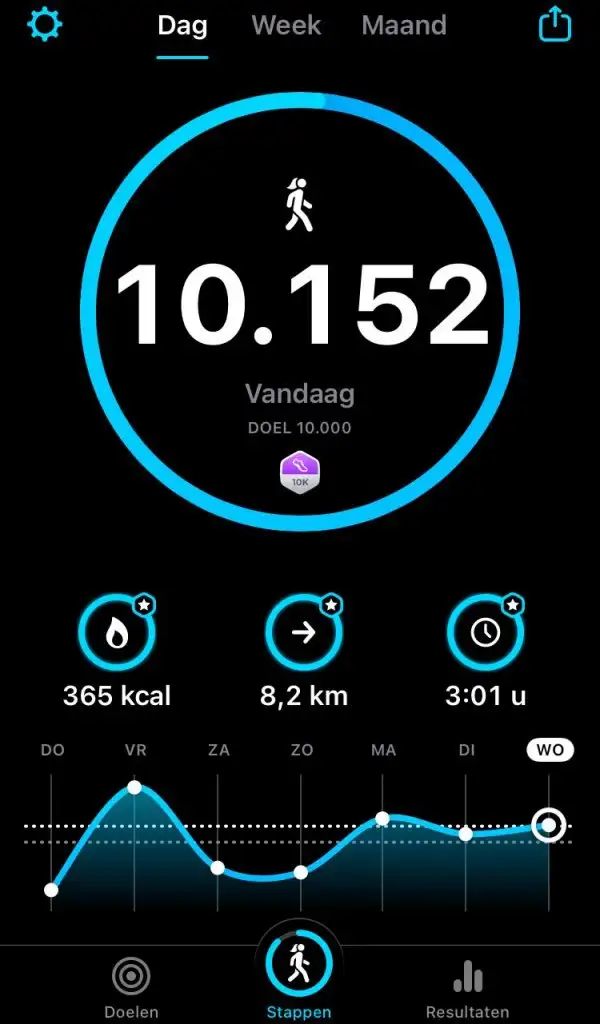Switch to the Maand tab

tap(406, 24)
